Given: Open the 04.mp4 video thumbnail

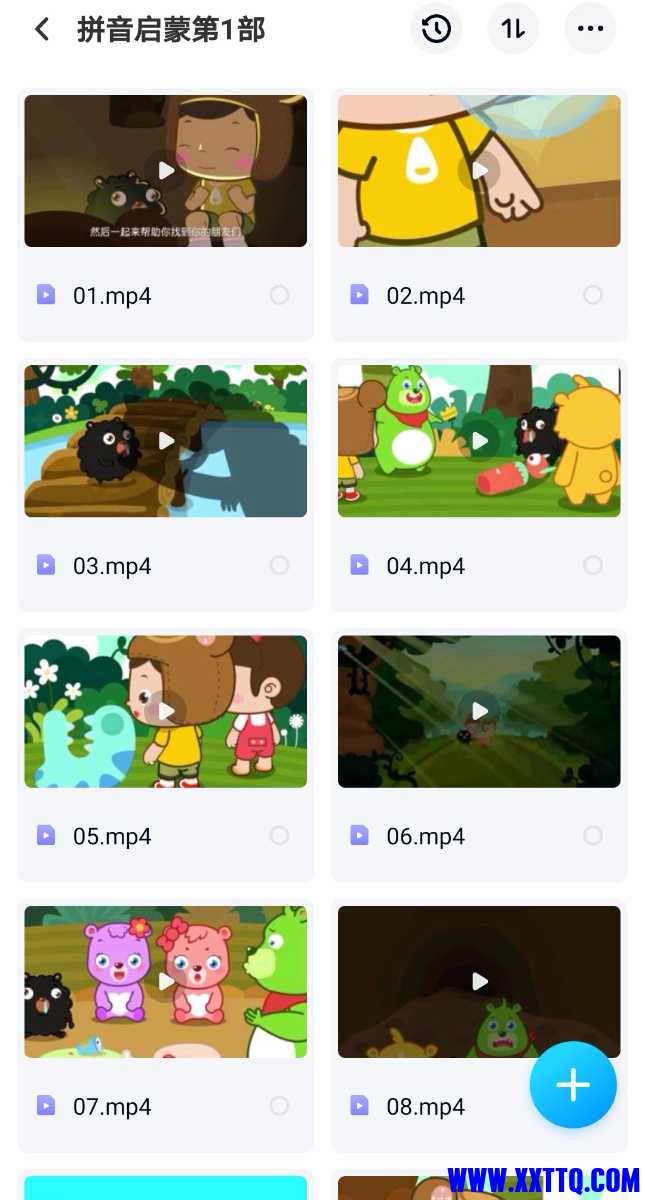Looking at the screenshot, I should [480, 441].
